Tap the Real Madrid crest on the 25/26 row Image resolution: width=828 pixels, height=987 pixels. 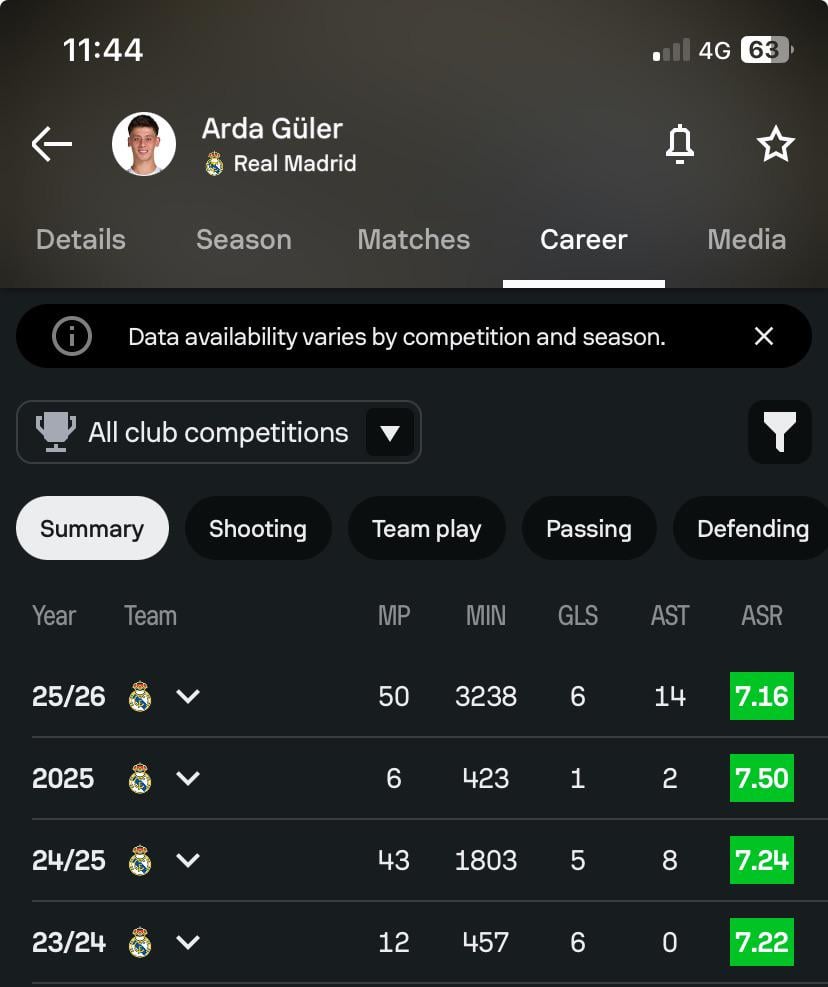tap(141, 696)
